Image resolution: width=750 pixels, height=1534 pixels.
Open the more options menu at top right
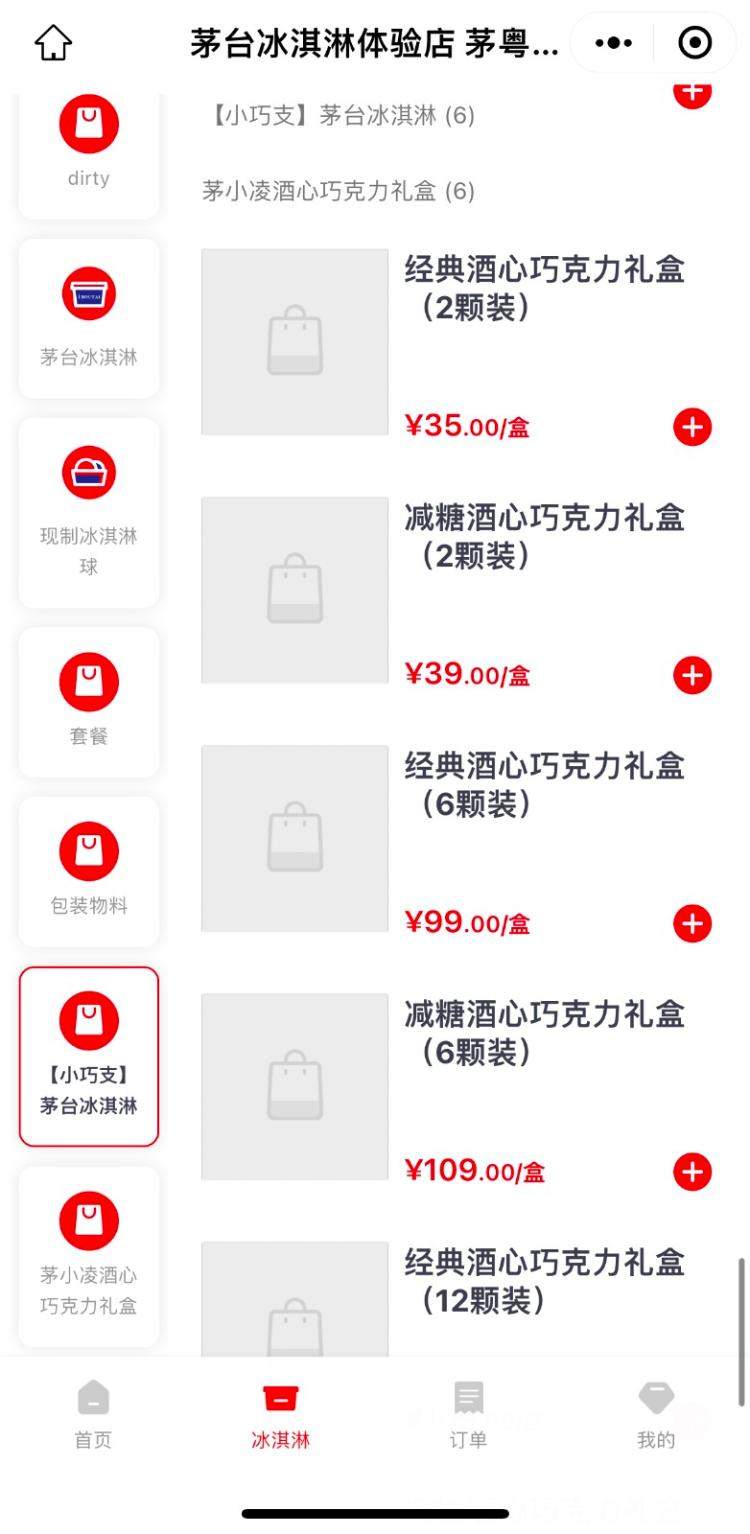613,42
